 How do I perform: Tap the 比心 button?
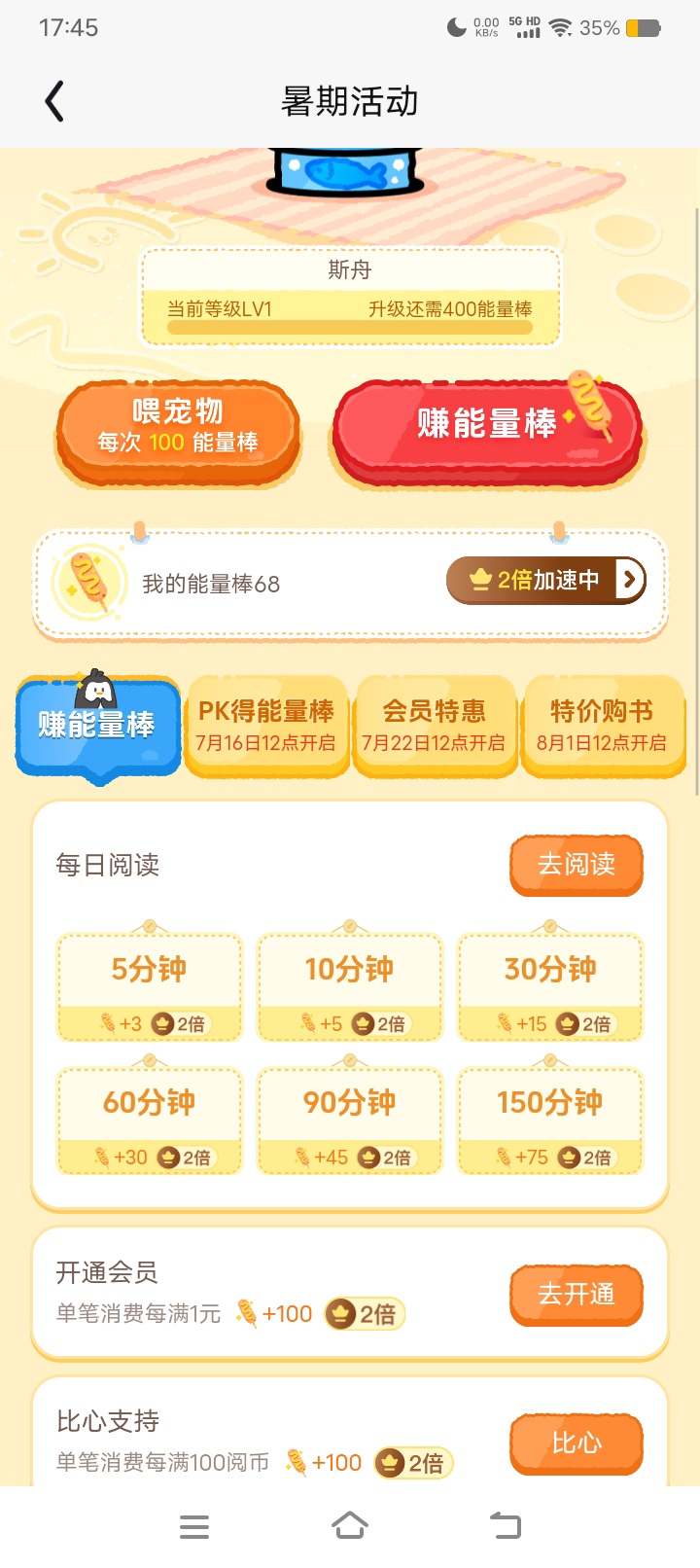click(x=577, y=1443)
